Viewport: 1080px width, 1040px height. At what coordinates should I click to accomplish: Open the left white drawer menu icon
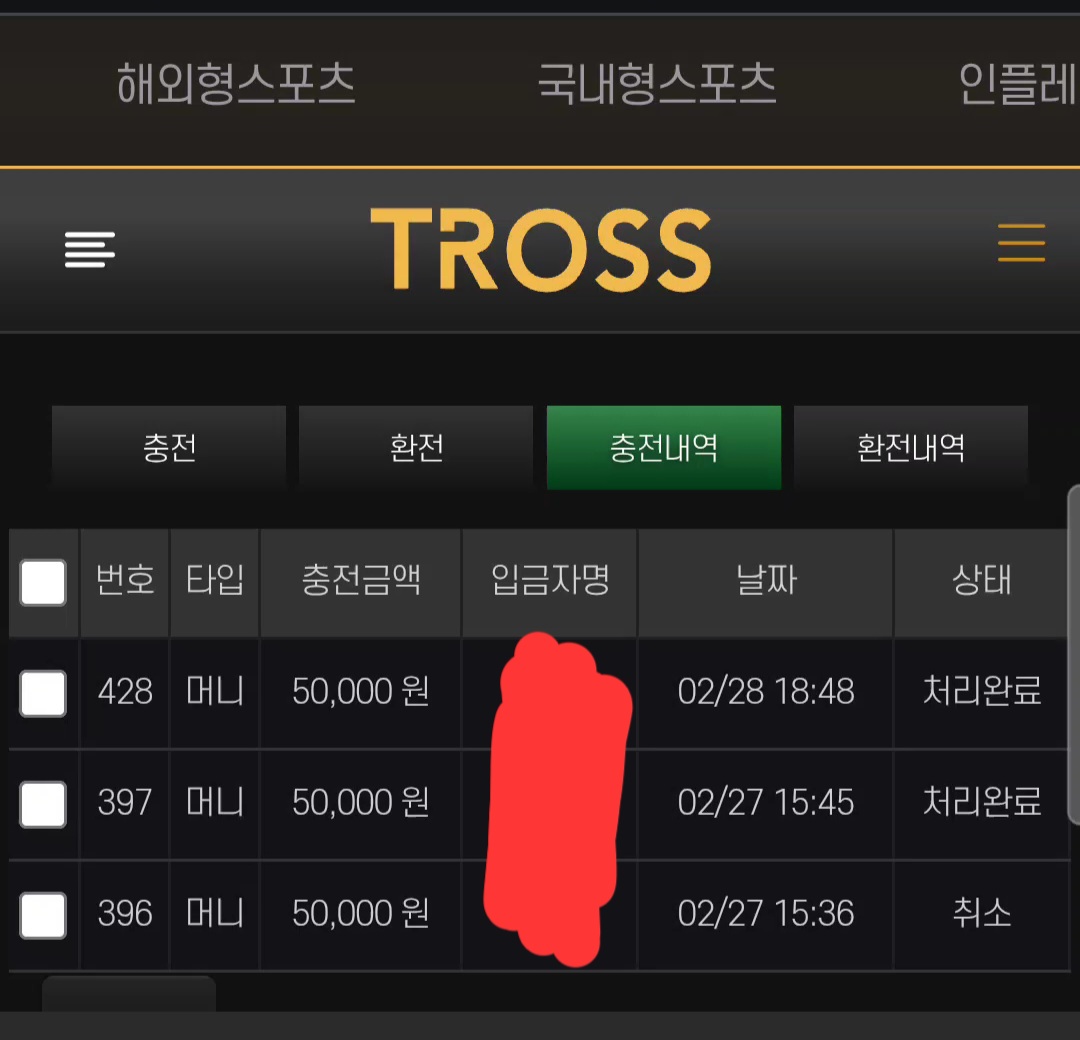pos(90,249)
